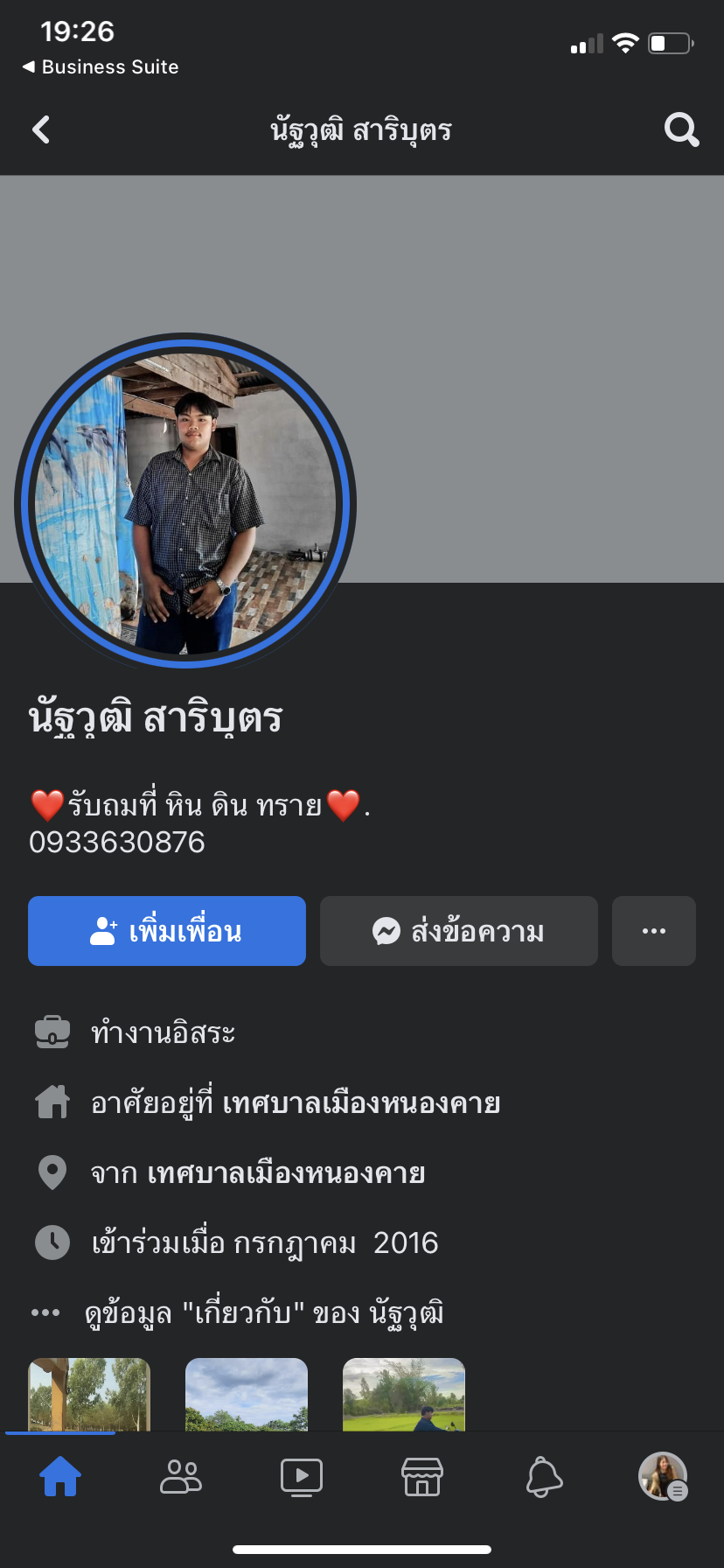
Task: Open the three-dot more options button
Action: click(653, 931)
